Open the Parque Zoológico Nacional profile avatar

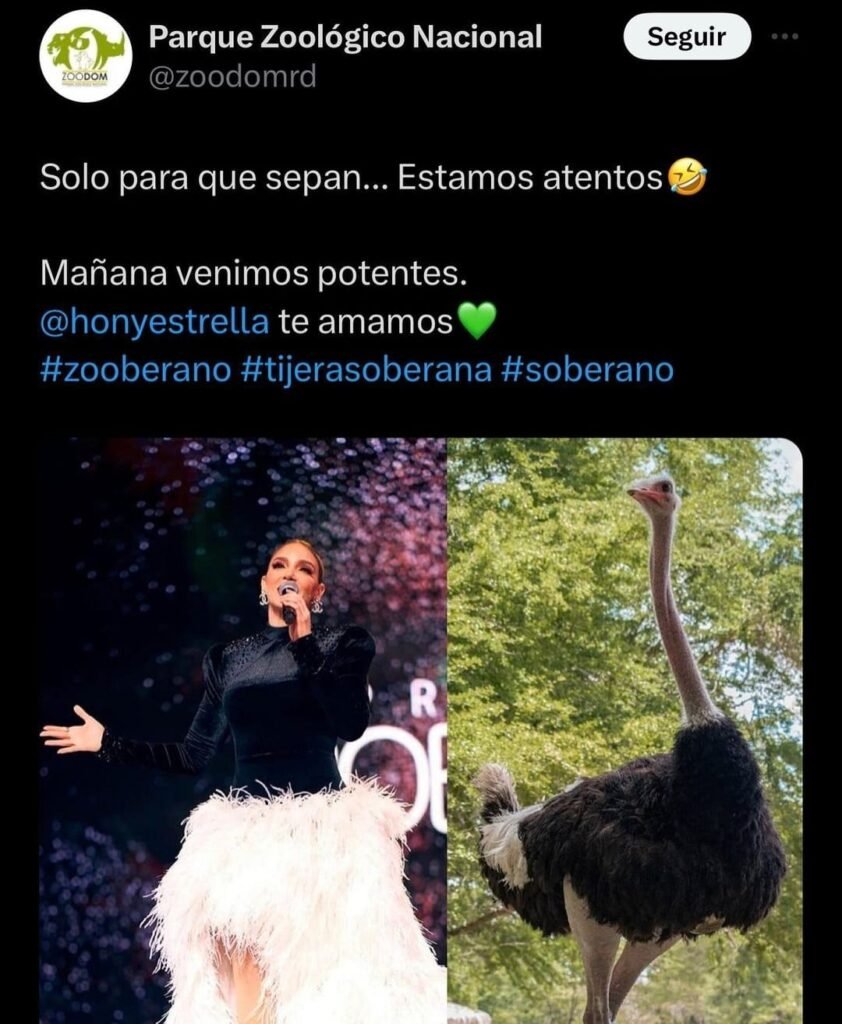[85, 56]
